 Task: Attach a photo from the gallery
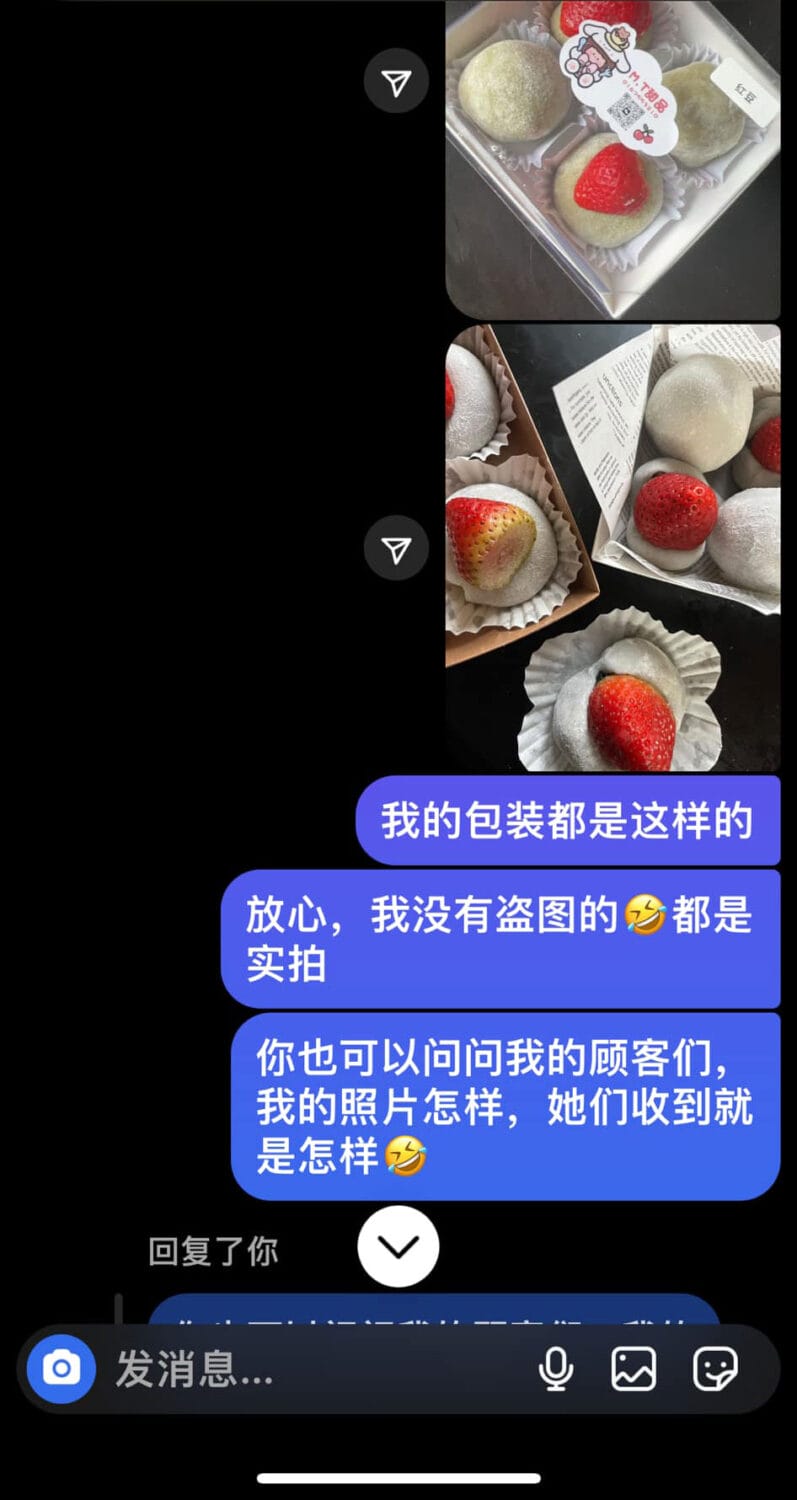(x=634, y=1368)
